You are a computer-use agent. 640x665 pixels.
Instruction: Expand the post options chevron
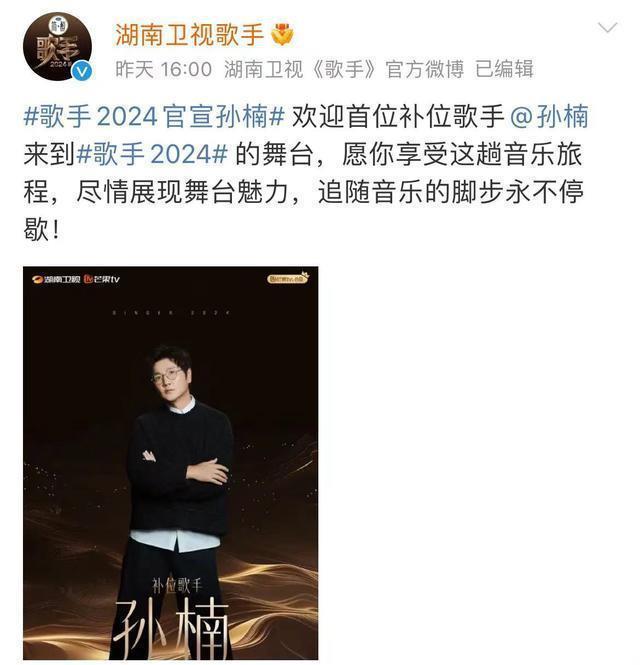pyautogui.click(x=607, y=28)
